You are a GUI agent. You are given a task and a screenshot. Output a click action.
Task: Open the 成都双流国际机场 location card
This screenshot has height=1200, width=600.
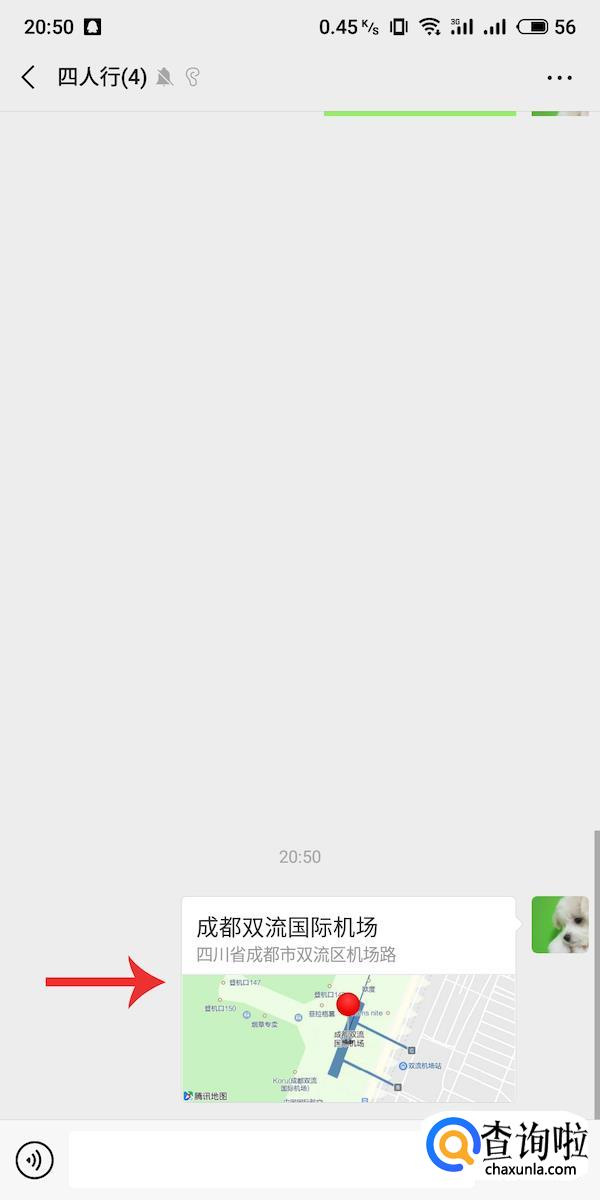click(348, 1000)
